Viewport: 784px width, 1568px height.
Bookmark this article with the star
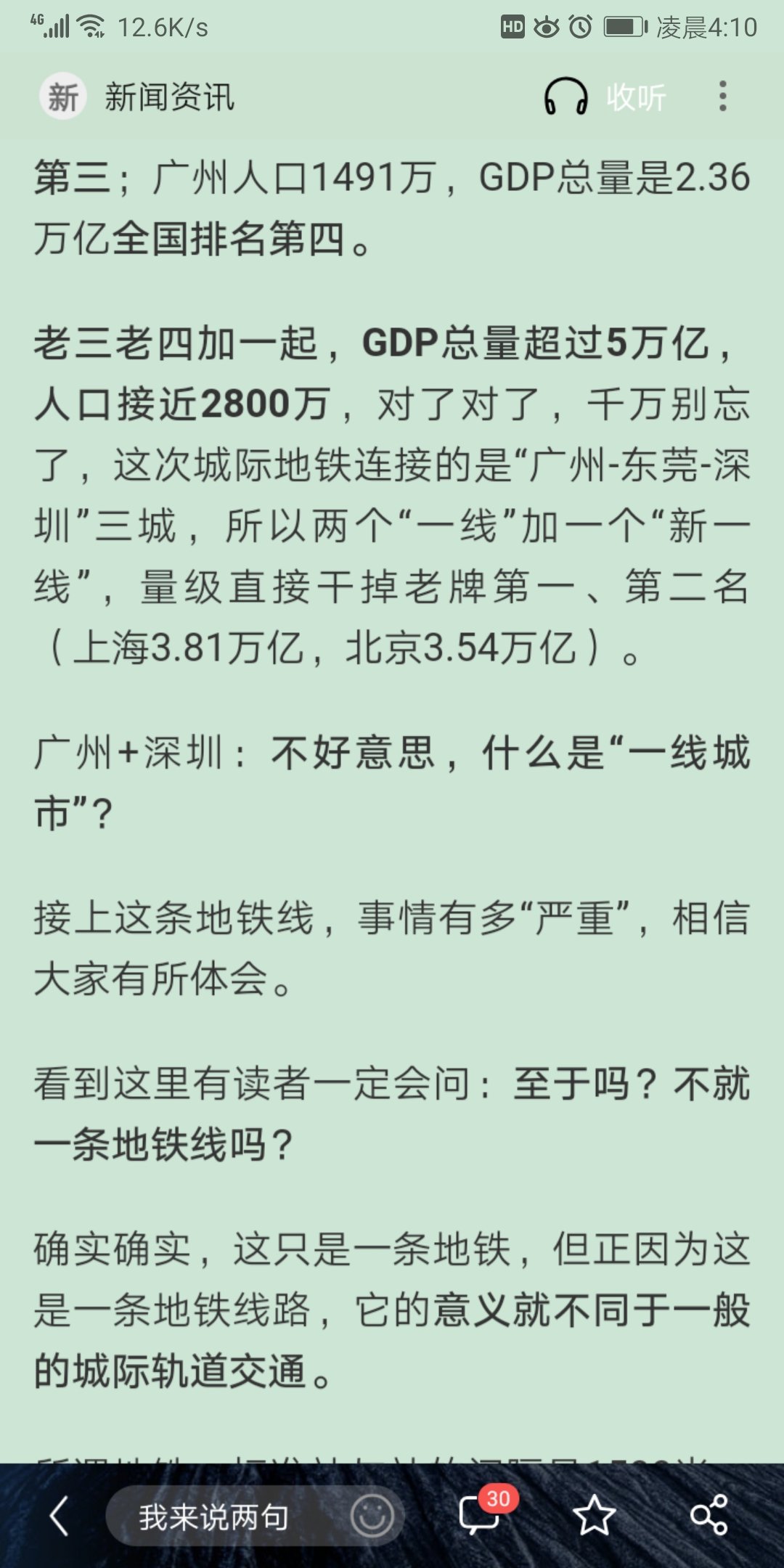pos(594,1516)
